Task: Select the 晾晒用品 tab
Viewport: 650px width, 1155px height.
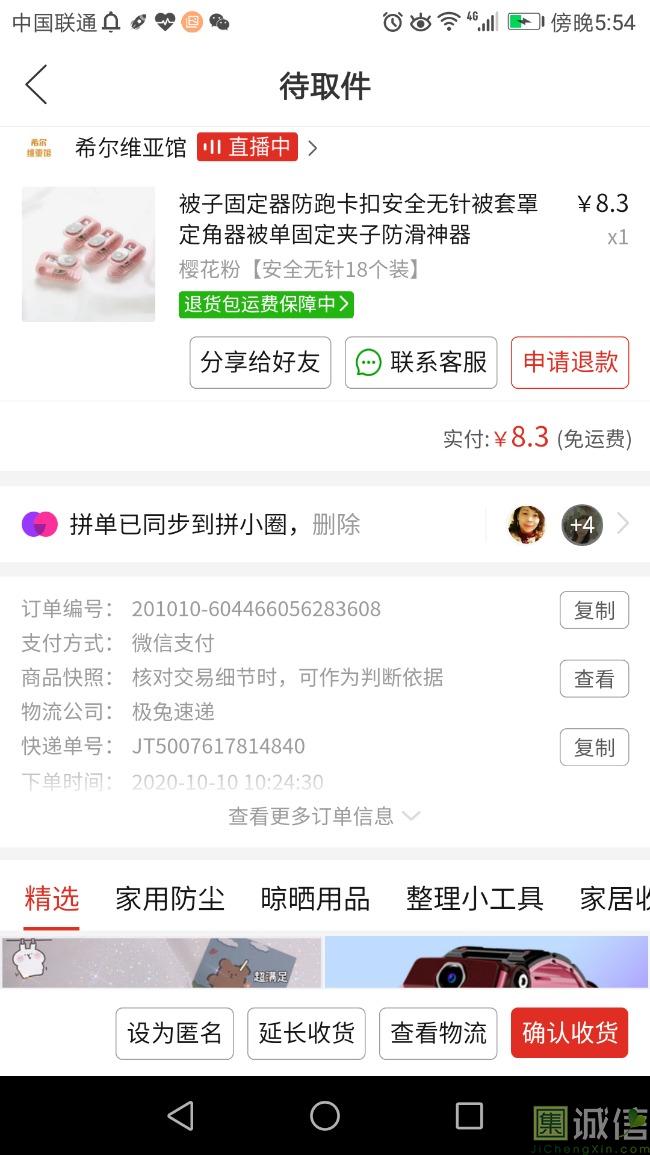Action: [315, 899]
